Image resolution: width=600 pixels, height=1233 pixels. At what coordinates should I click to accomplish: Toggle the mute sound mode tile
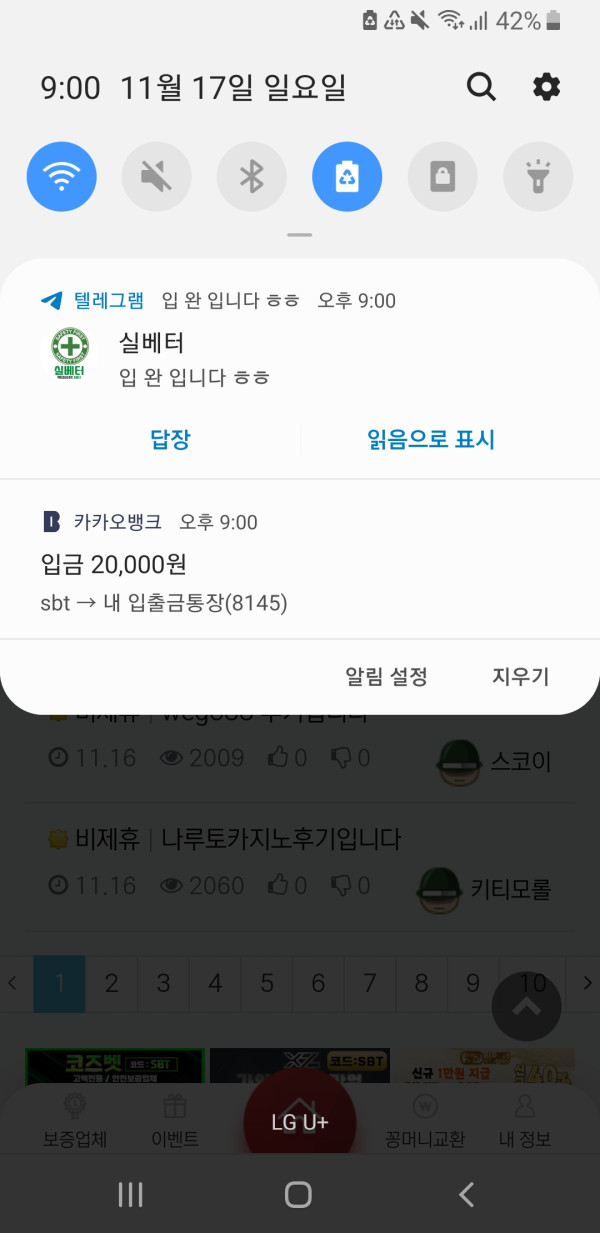coord(156,177)
